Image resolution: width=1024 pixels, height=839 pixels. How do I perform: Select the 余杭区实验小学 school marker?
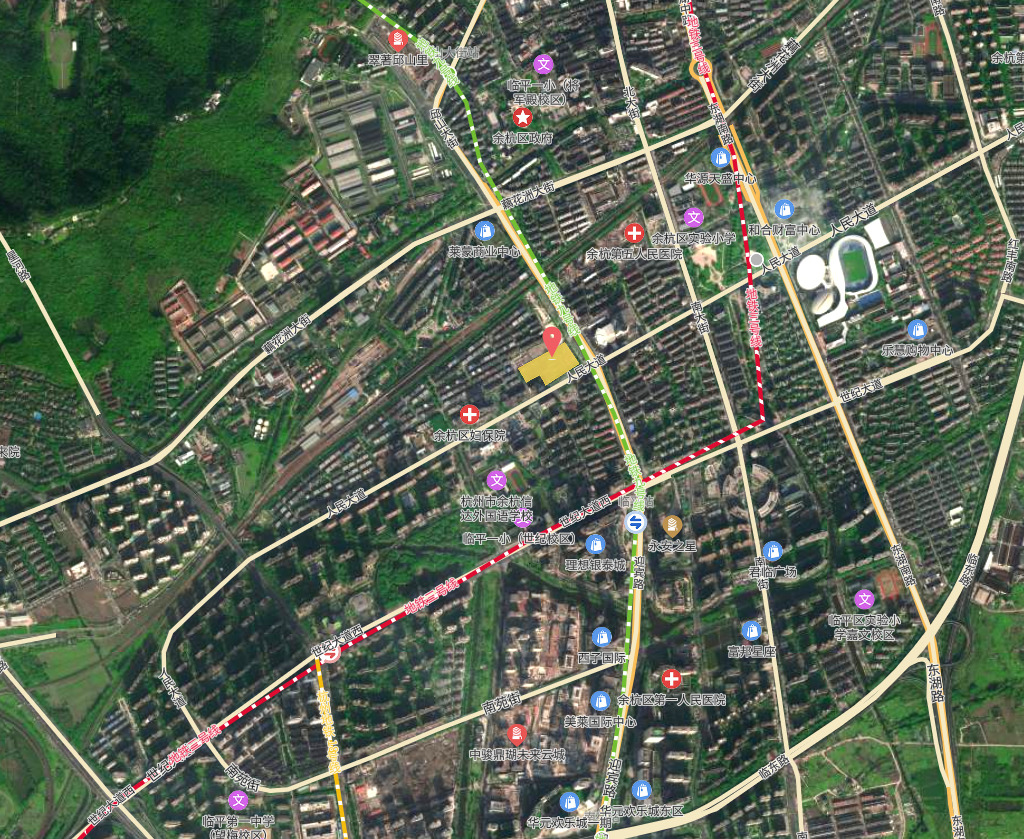coord(693,217)
